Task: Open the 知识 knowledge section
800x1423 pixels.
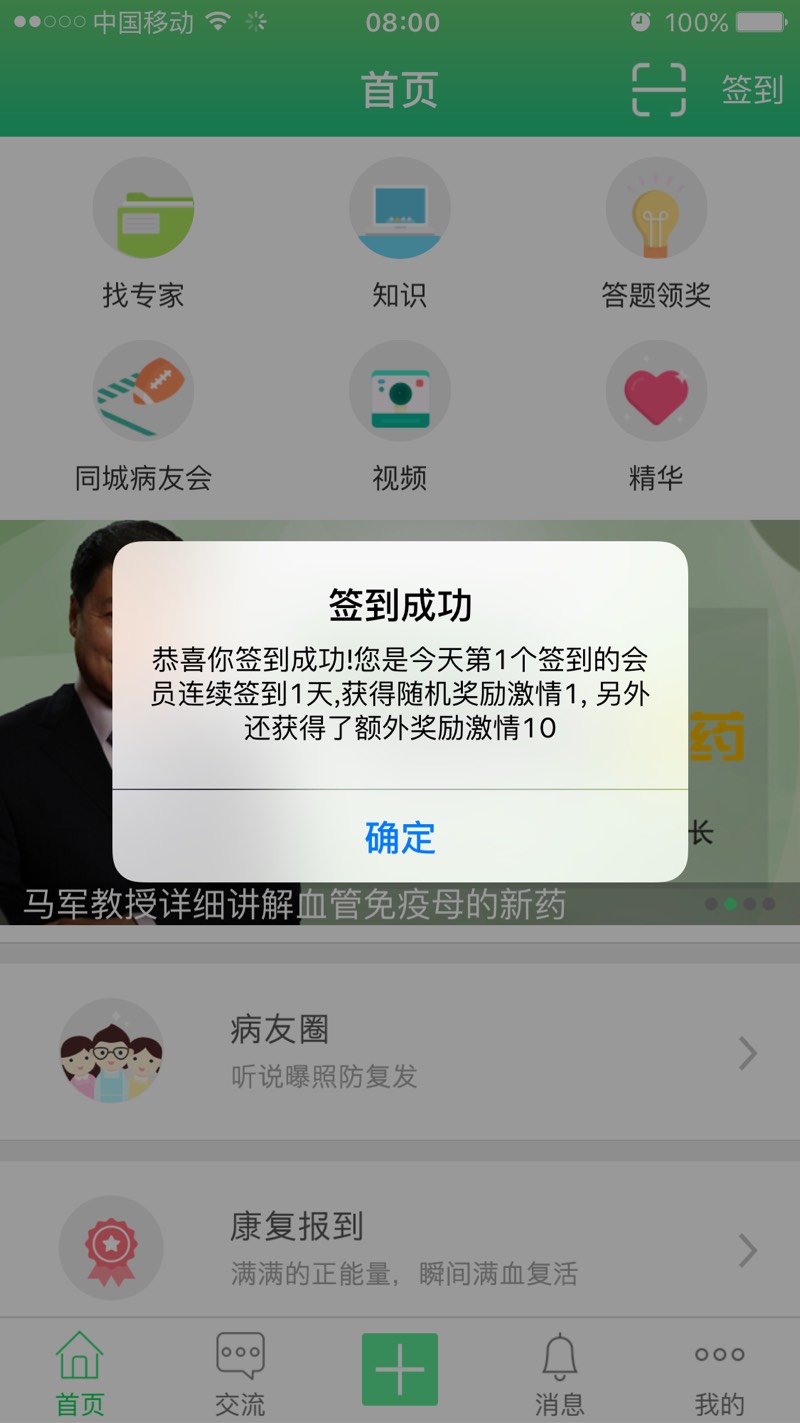Action: point(399,232)
